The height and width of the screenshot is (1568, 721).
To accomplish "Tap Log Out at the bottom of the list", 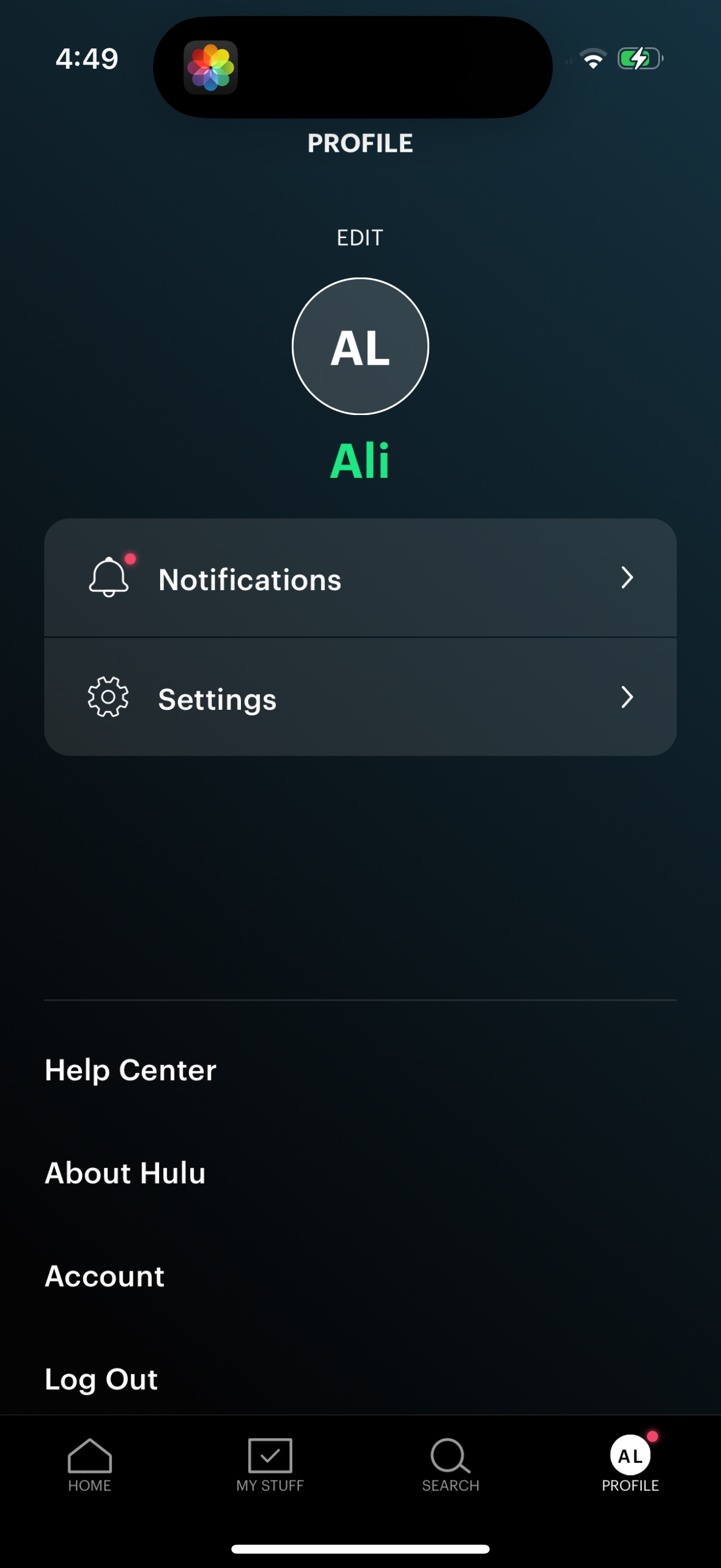I will pyautogui.click(x=100, y=1378).
